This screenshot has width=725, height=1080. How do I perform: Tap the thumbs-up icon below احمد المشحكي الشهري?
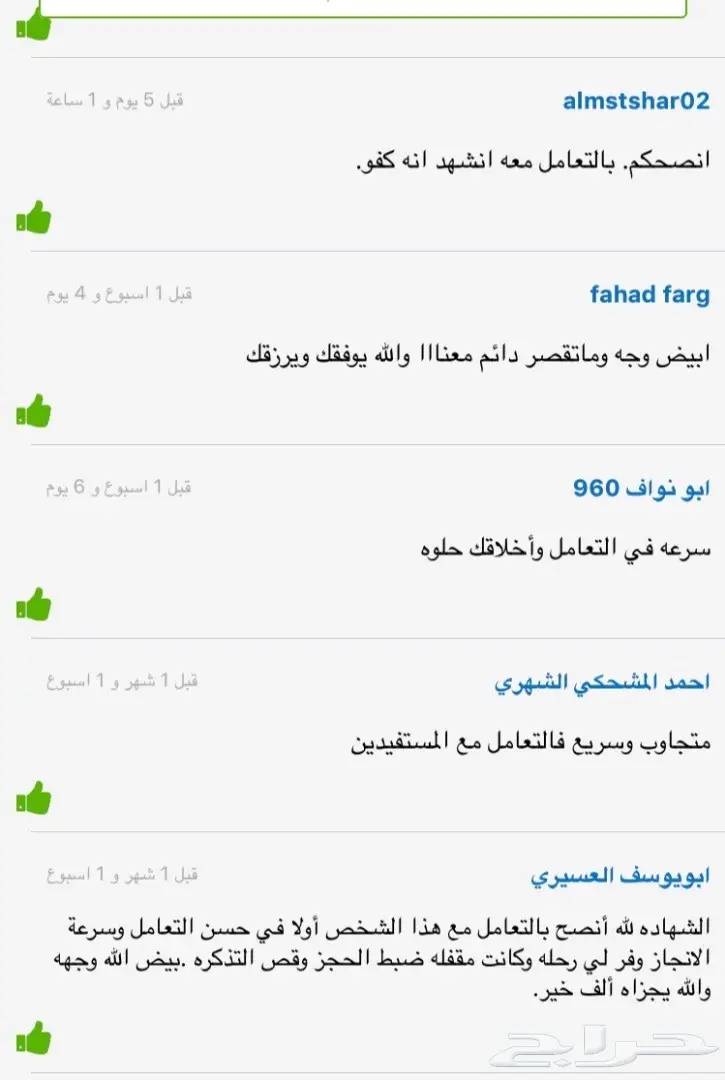point(32,796)
